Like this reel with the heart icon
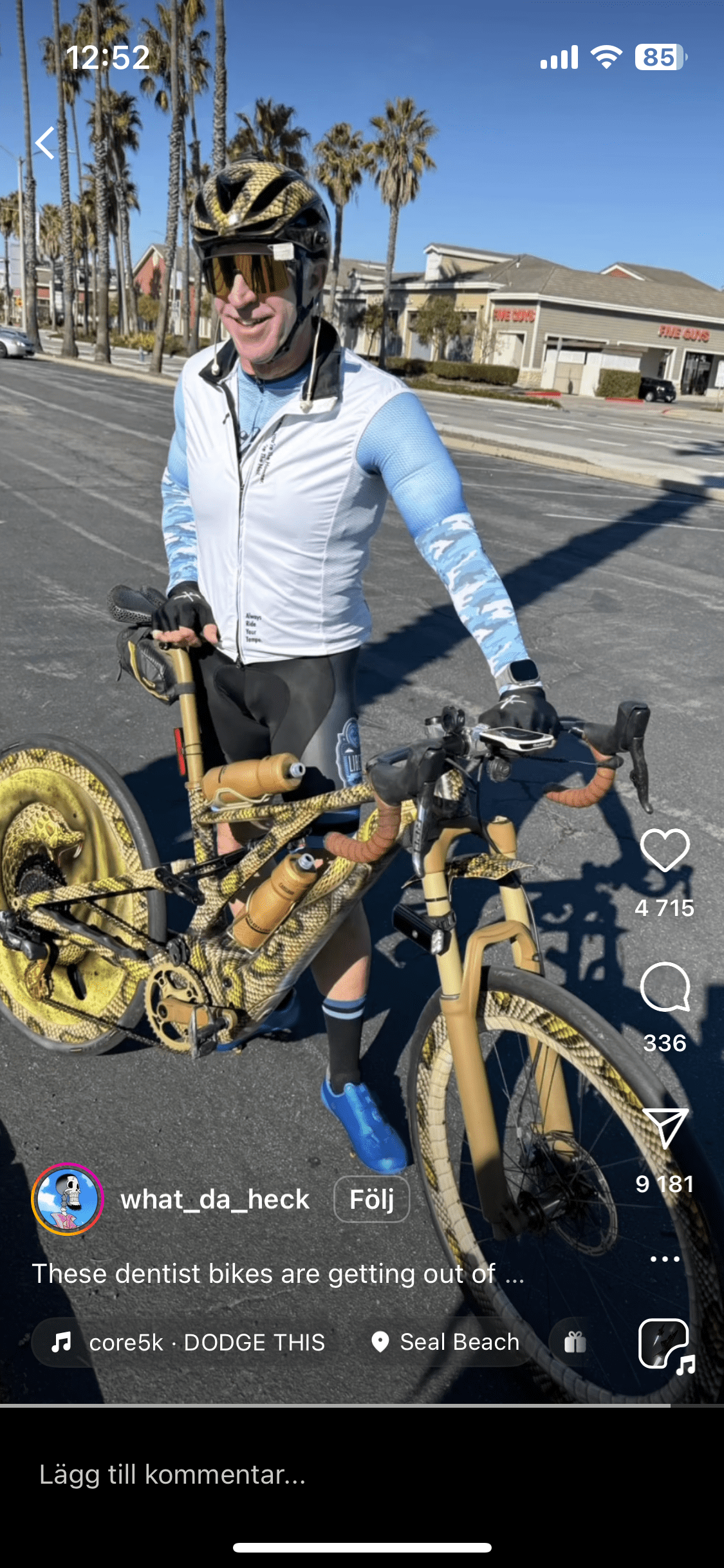Image resolution: width=724 pixels, height=1568 pixels. (x=665, y=850)
